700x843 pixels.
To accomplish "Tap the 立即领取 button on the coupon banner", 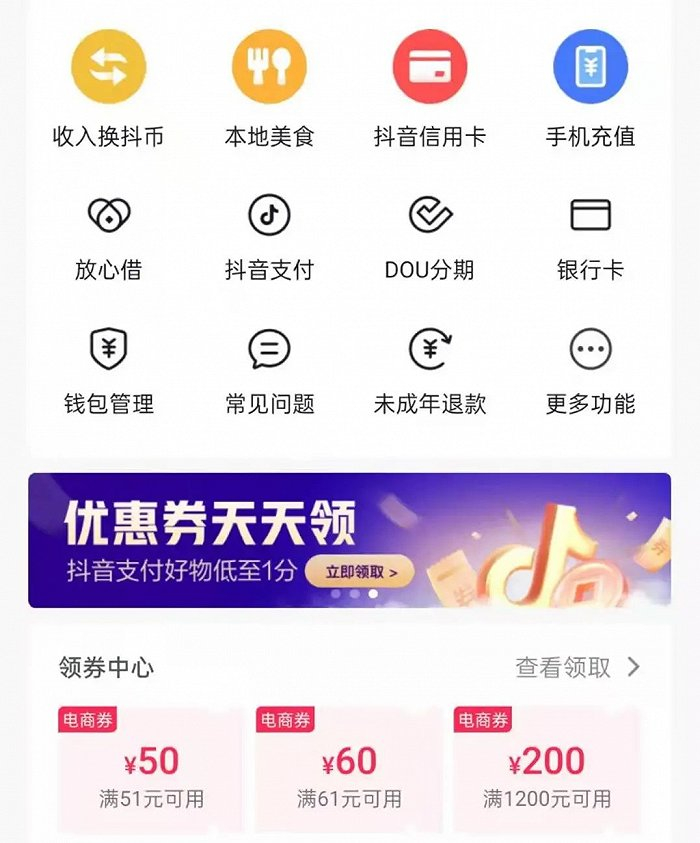I will pos(360,571).
